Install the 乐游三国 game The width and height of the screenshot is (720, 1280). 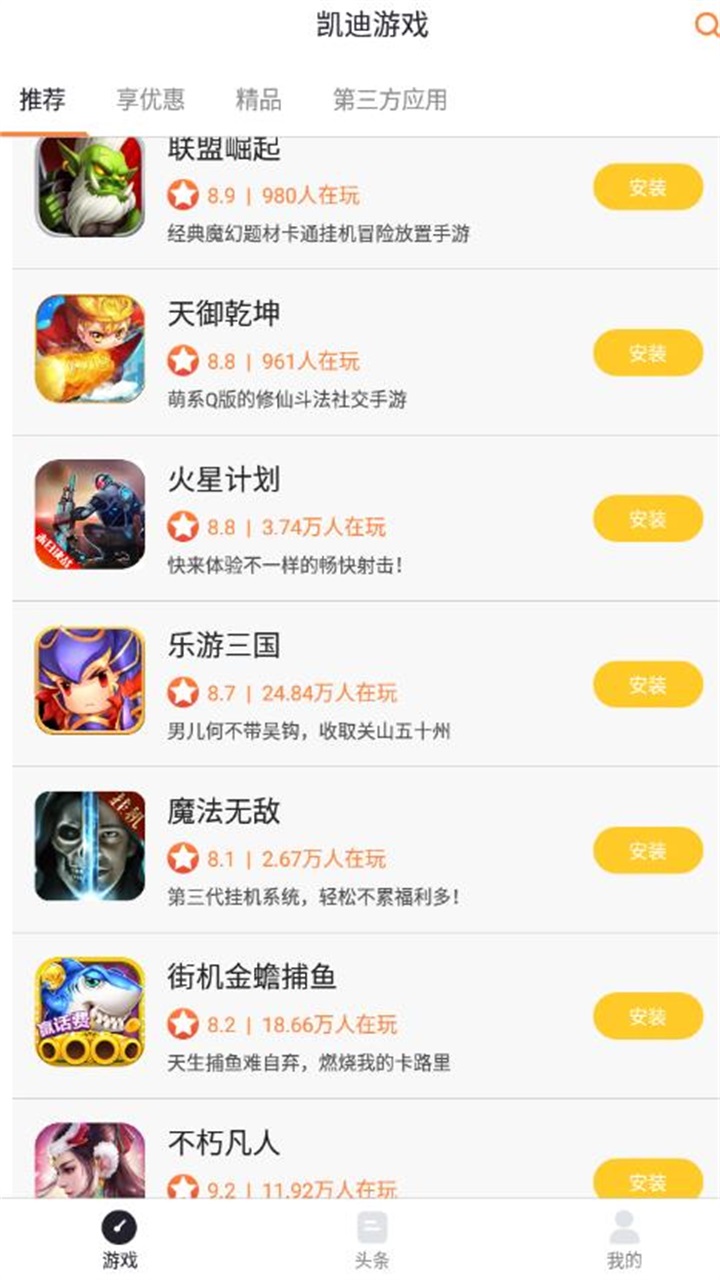coord(647,685)
